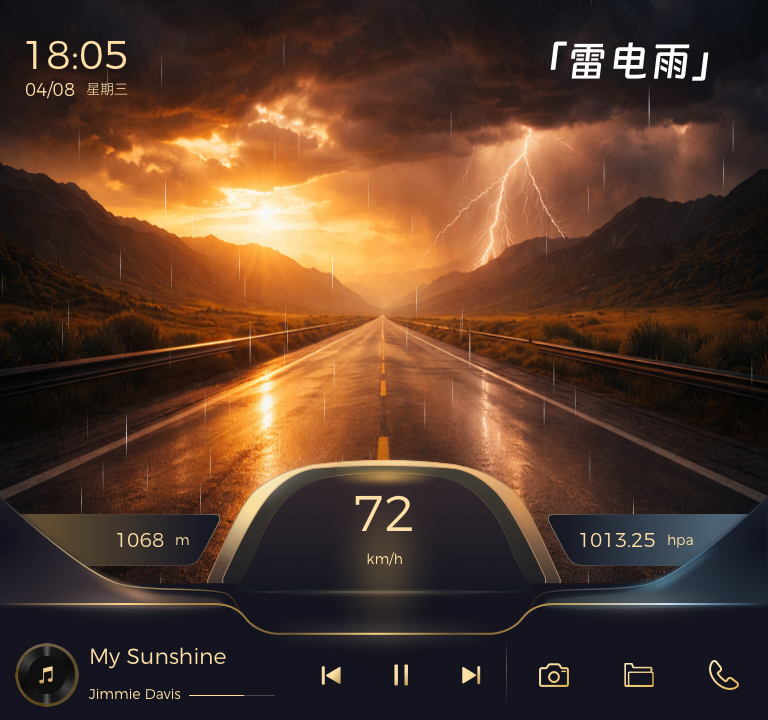Viewport: 768px width, 720px height.
Task: Open the camera
Action: pyautogui.click(x=553, y=675)
